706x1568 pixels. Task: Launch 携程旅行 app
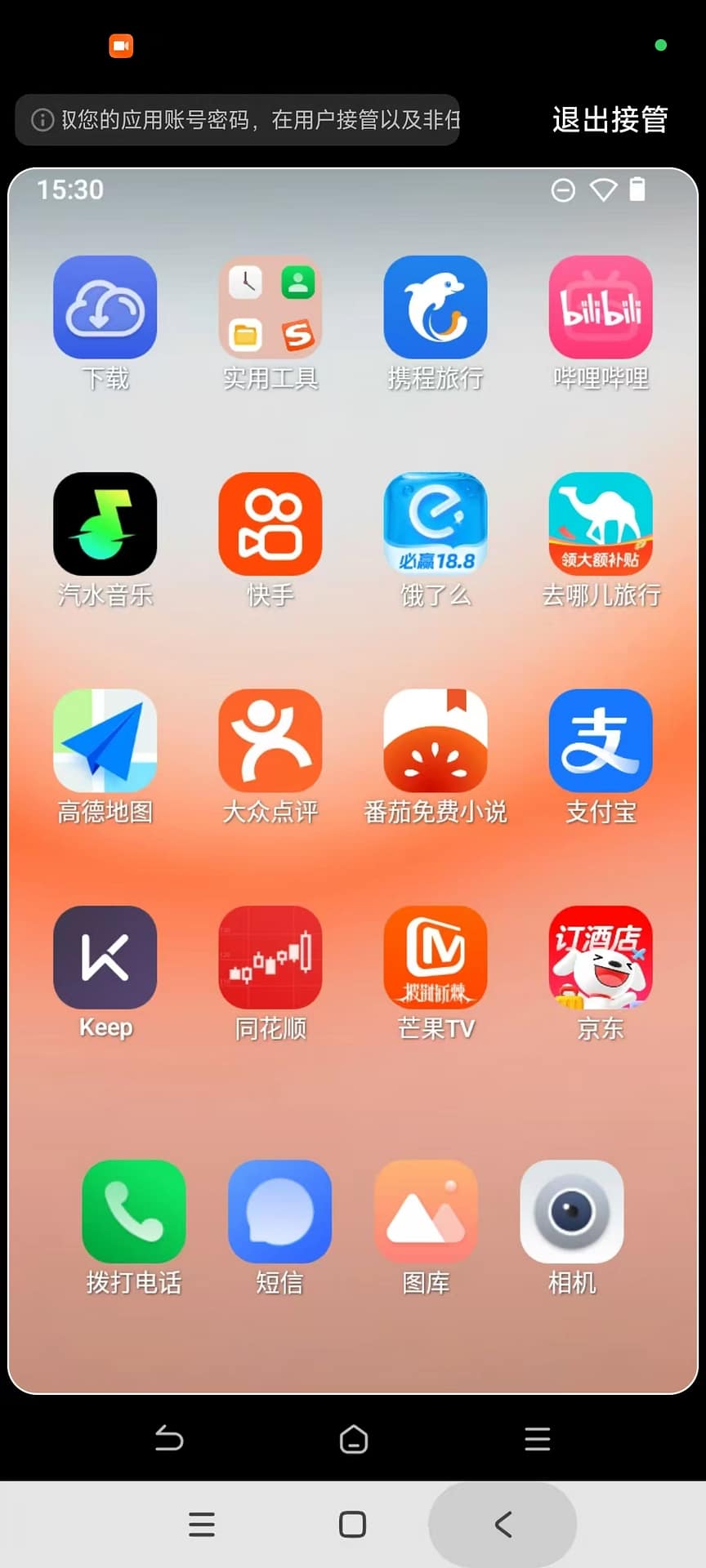point(436,308)
